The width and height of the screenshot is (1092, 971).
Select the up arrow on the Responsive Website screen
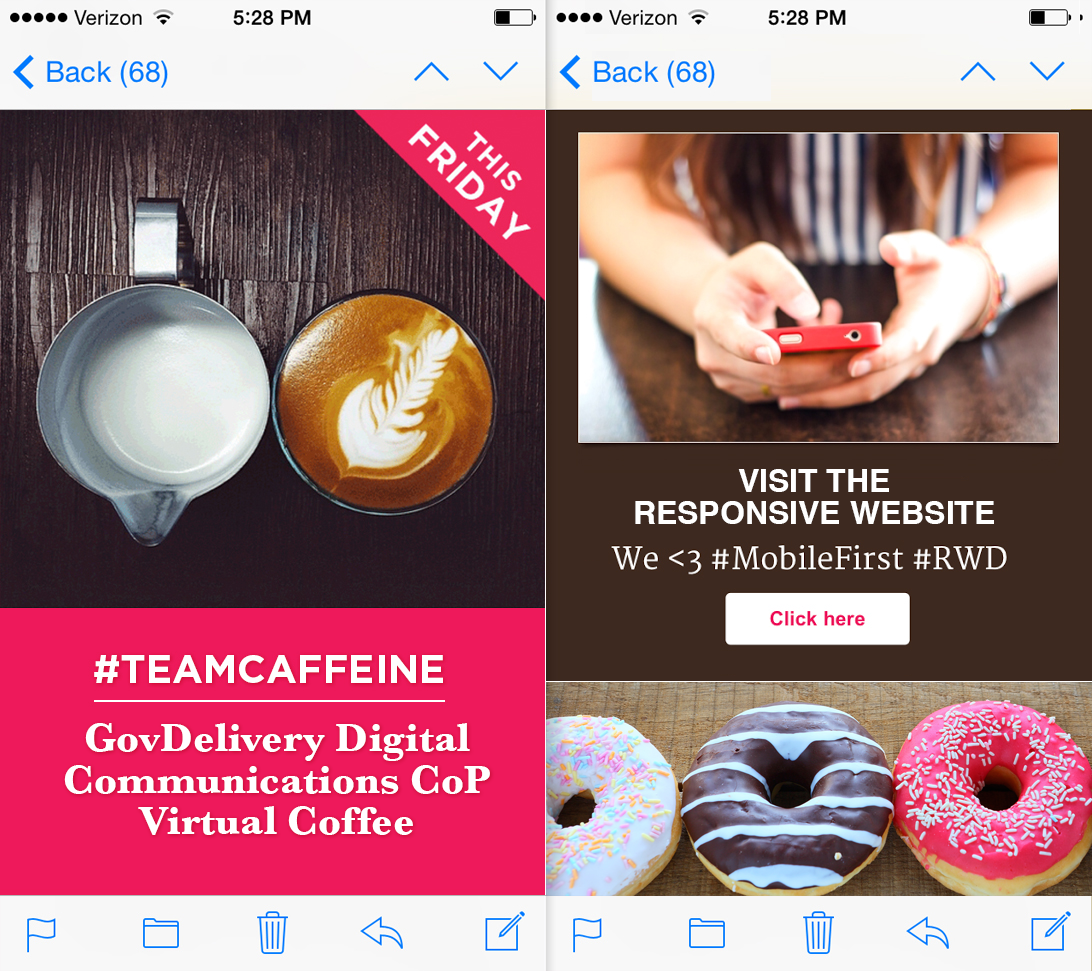point(977,71)
